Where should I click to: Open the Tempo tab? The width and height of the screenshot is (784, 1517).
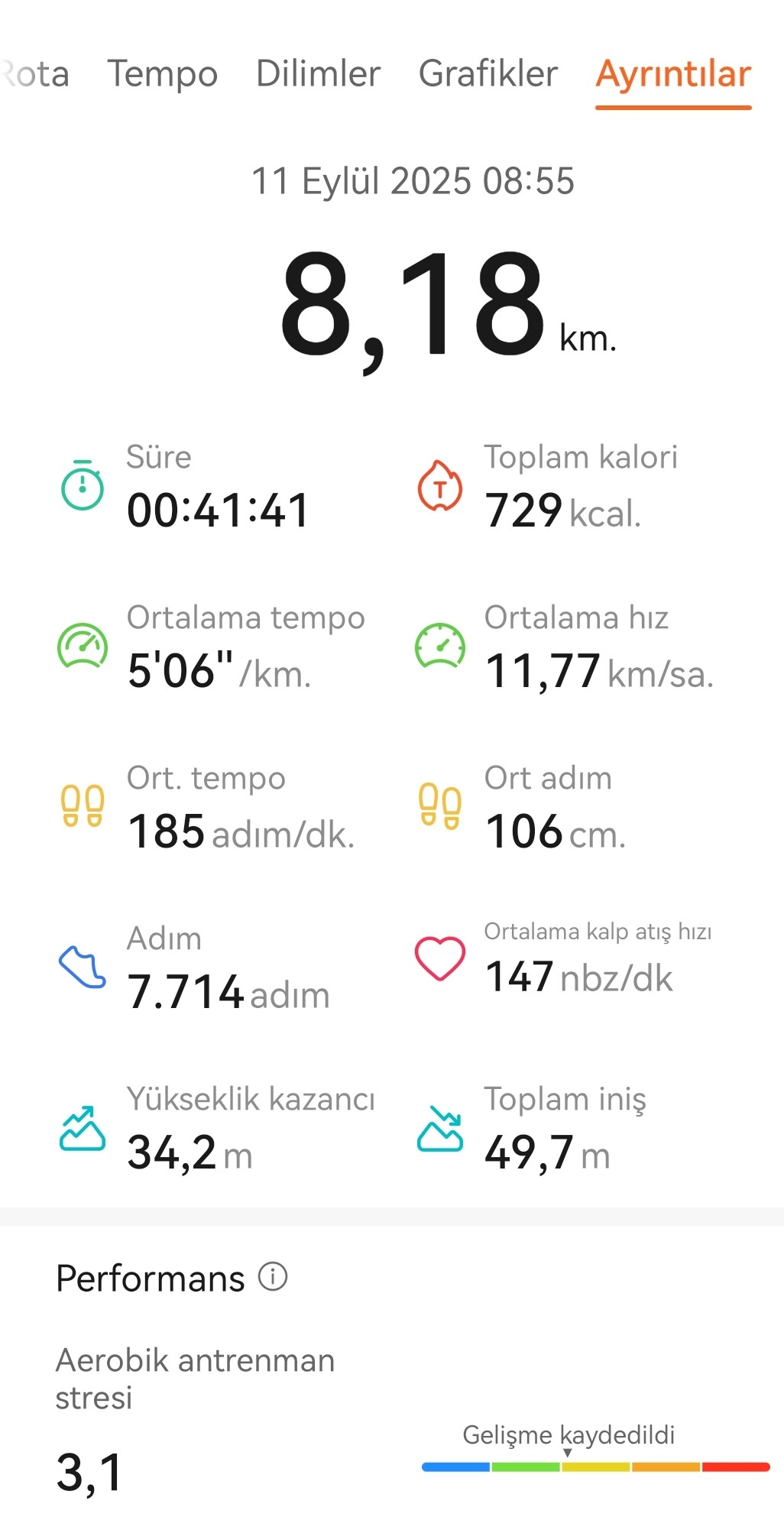click(162, 74)
